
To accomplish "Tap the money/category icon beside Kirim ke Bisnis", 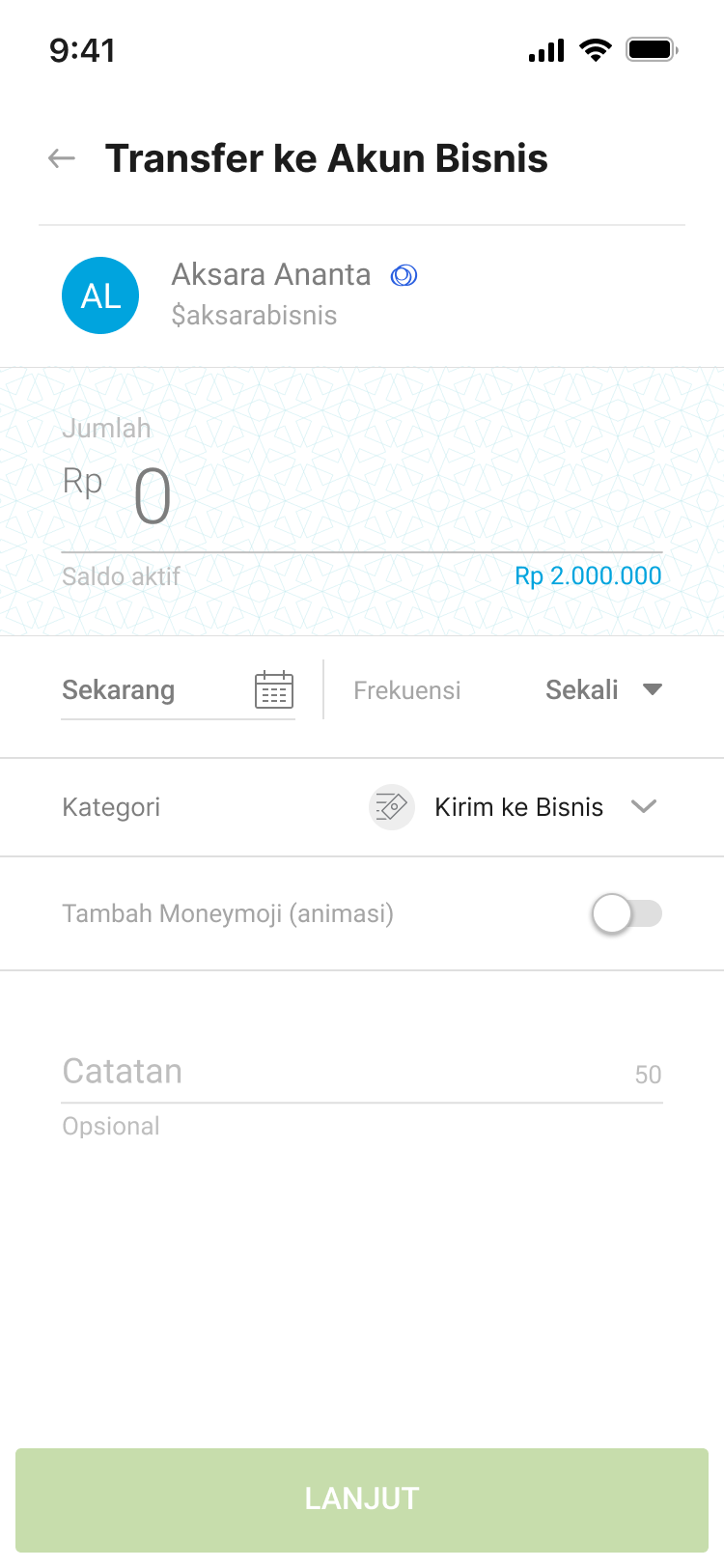I will [x=391, y=806].
